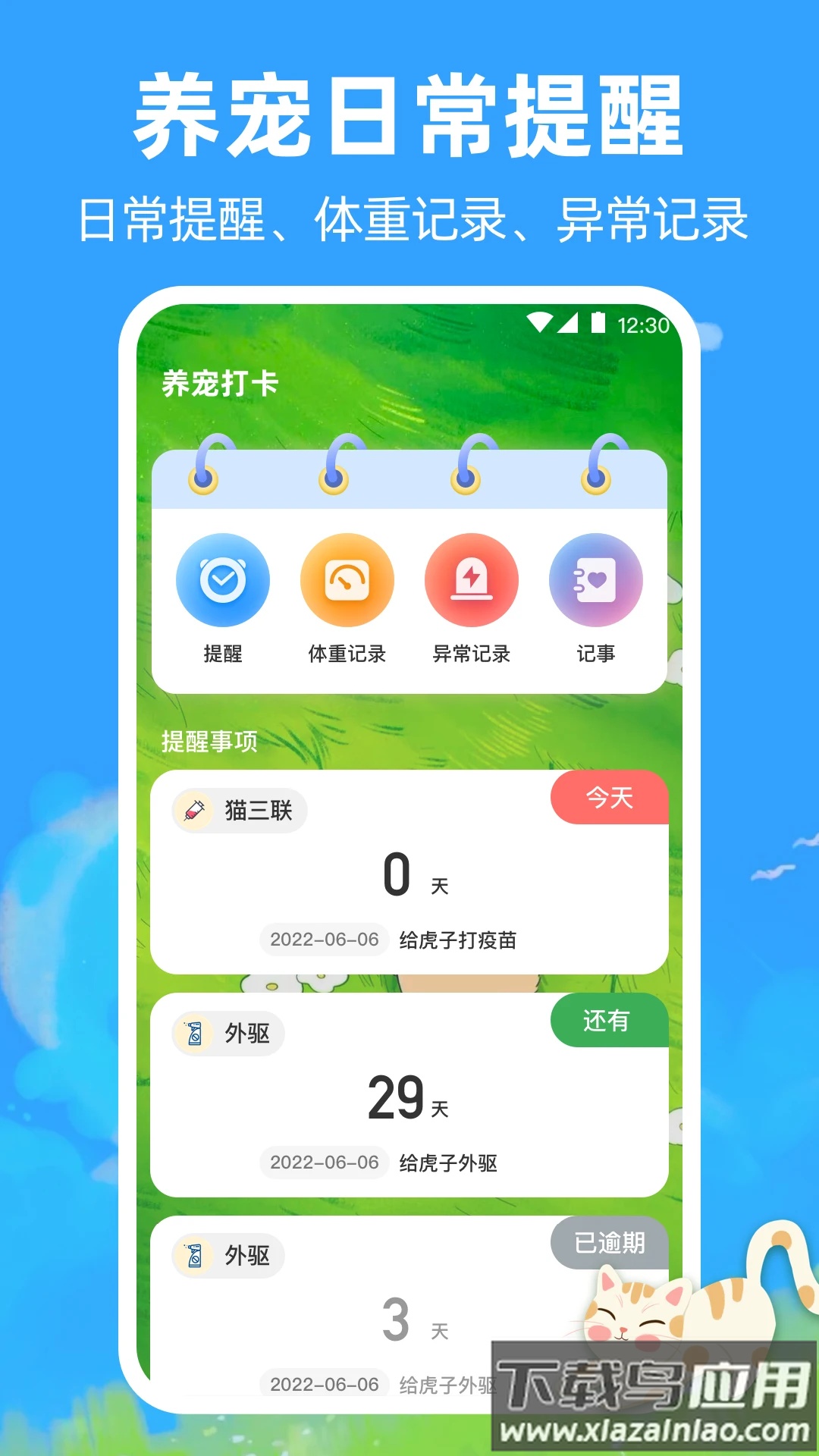Open the 记事 notebook icon
The image size is (819, 1456).
pyautogui.click(x=595, y=579)
